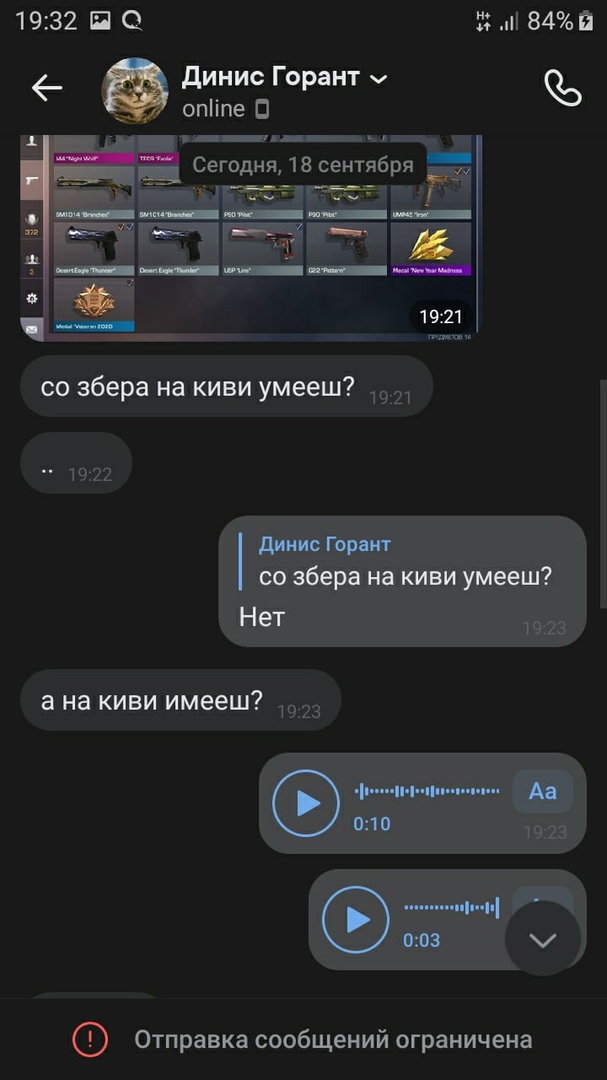This screenshot has height=1080, width=607.
Task: Call Динис Горант
Action: 562,88
